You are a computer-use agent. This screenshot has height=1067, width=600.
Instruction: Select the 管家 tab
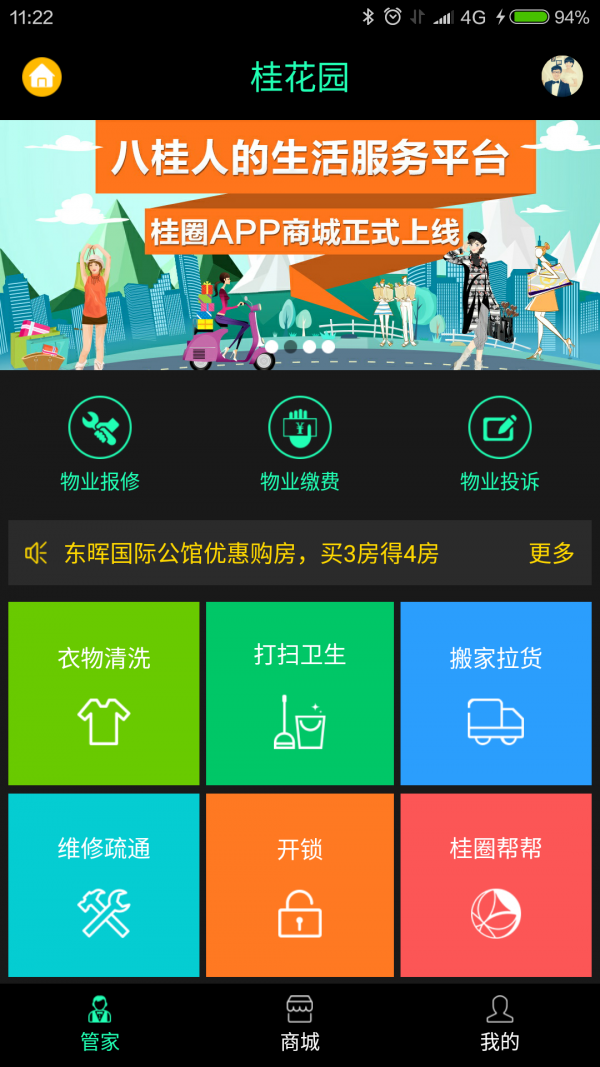point(100,1023)
